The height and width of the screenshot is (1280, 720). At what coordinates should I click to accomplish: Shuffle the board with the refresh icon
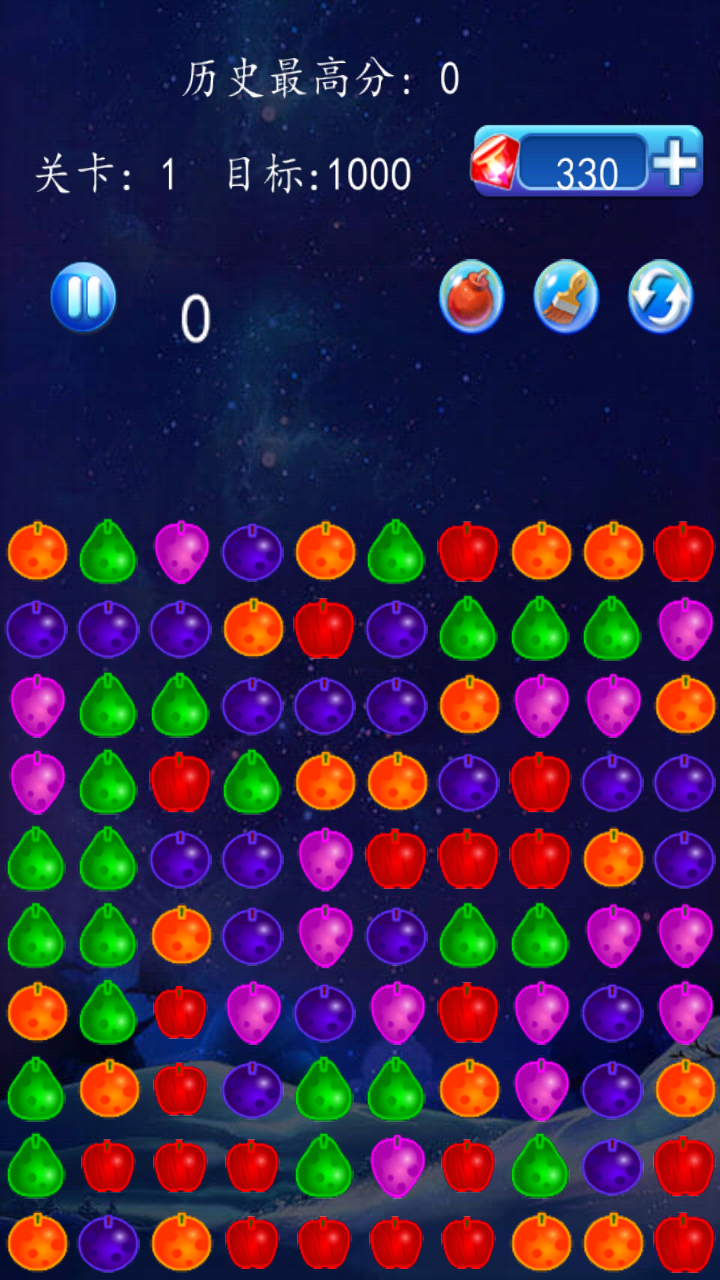point(660,297)
